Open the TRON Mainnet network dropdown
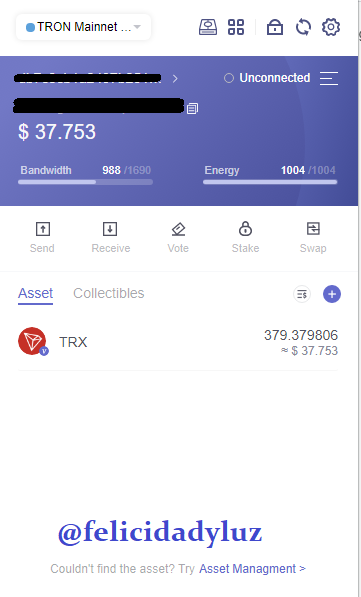 point(83,27)
